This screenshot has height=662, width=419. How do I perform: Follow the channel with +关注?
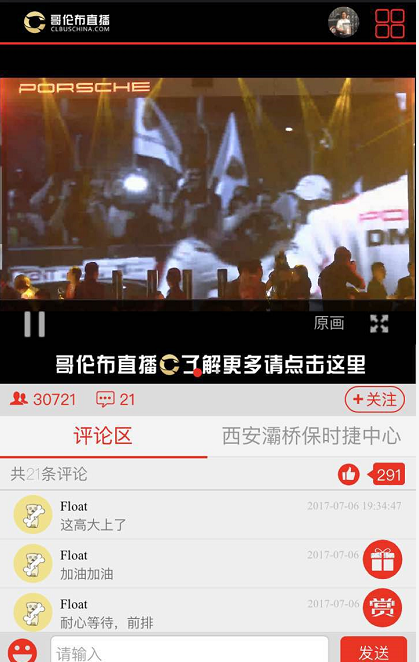click(375, 399)
